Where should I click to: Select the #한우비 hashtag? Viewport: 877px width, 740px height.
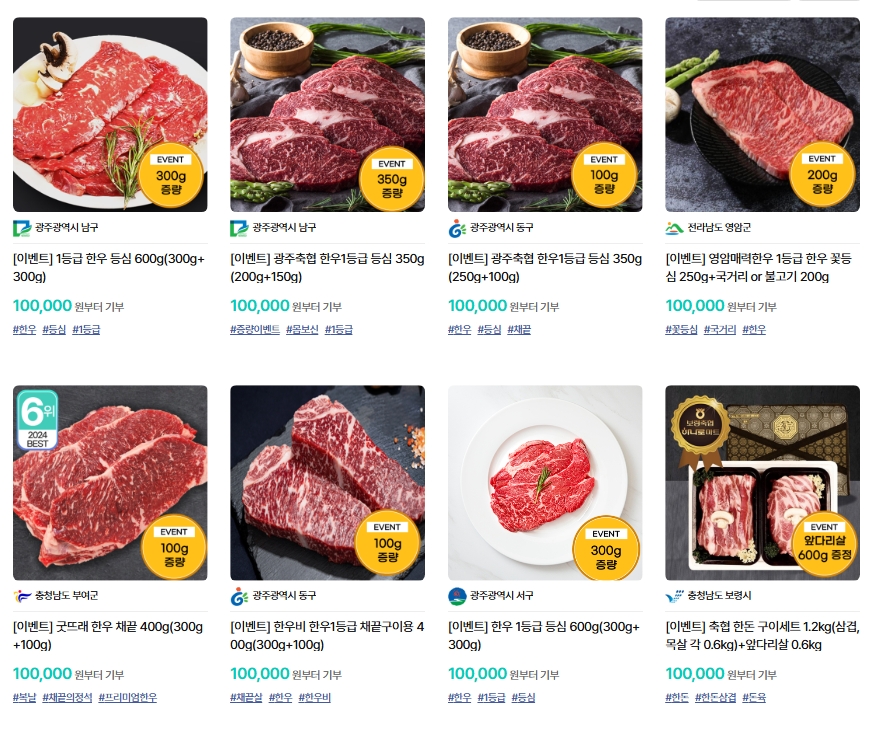(x=314, y=698)
